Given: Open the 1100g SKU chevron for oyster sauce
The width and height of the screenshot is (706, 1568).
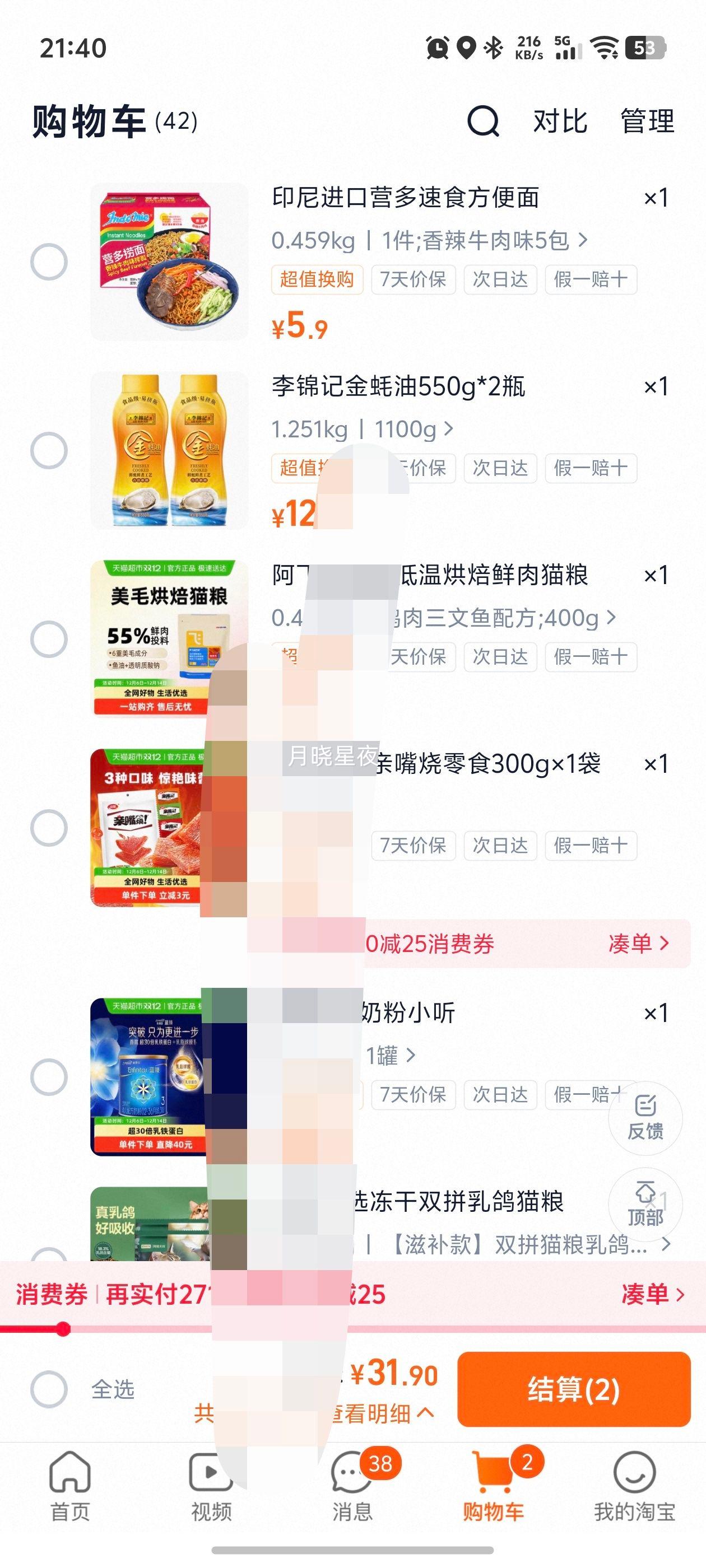Looking at the screenshot, I should 449,430.
